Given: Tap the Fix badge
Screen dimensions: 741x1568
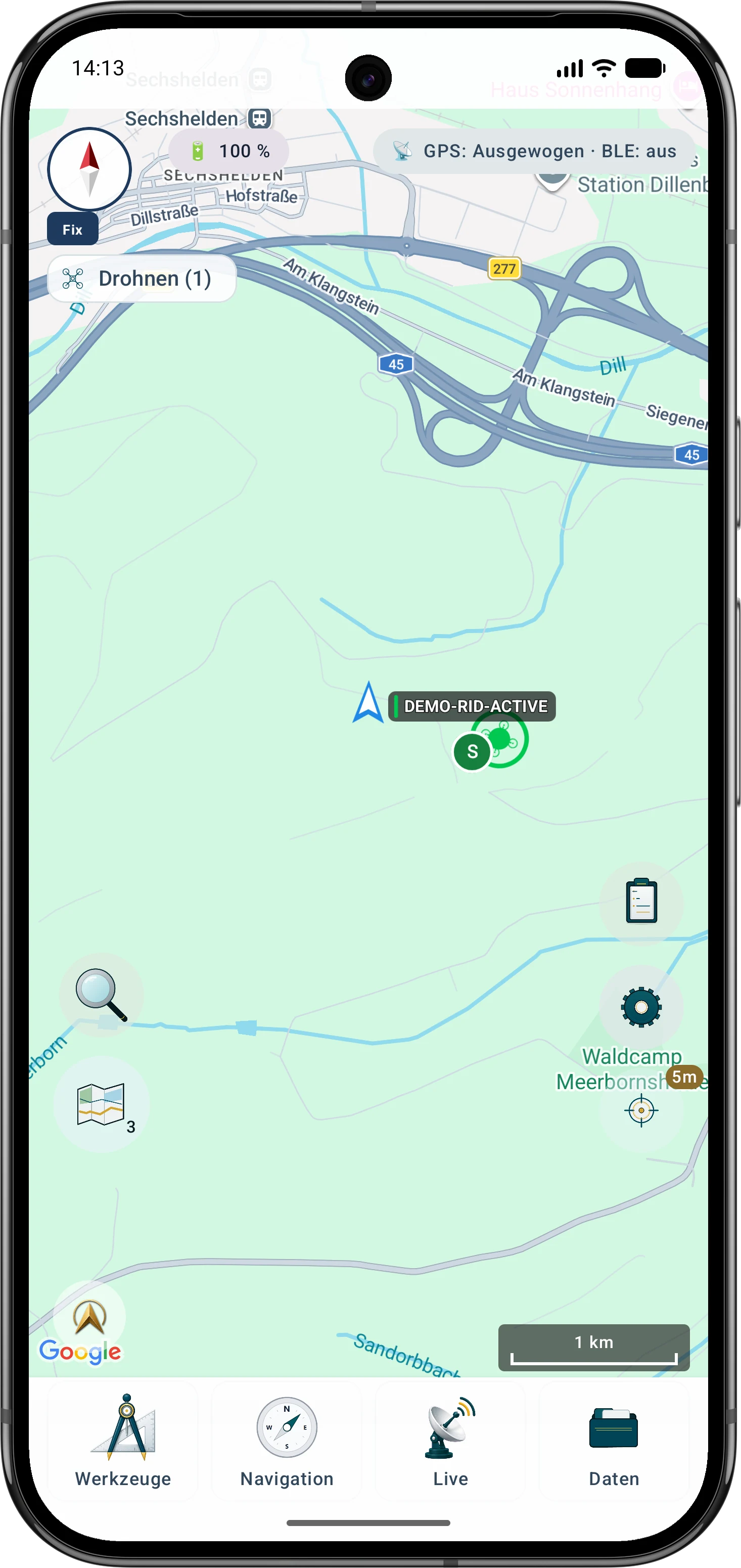Looking at the screenshot, I should [72, 230].
